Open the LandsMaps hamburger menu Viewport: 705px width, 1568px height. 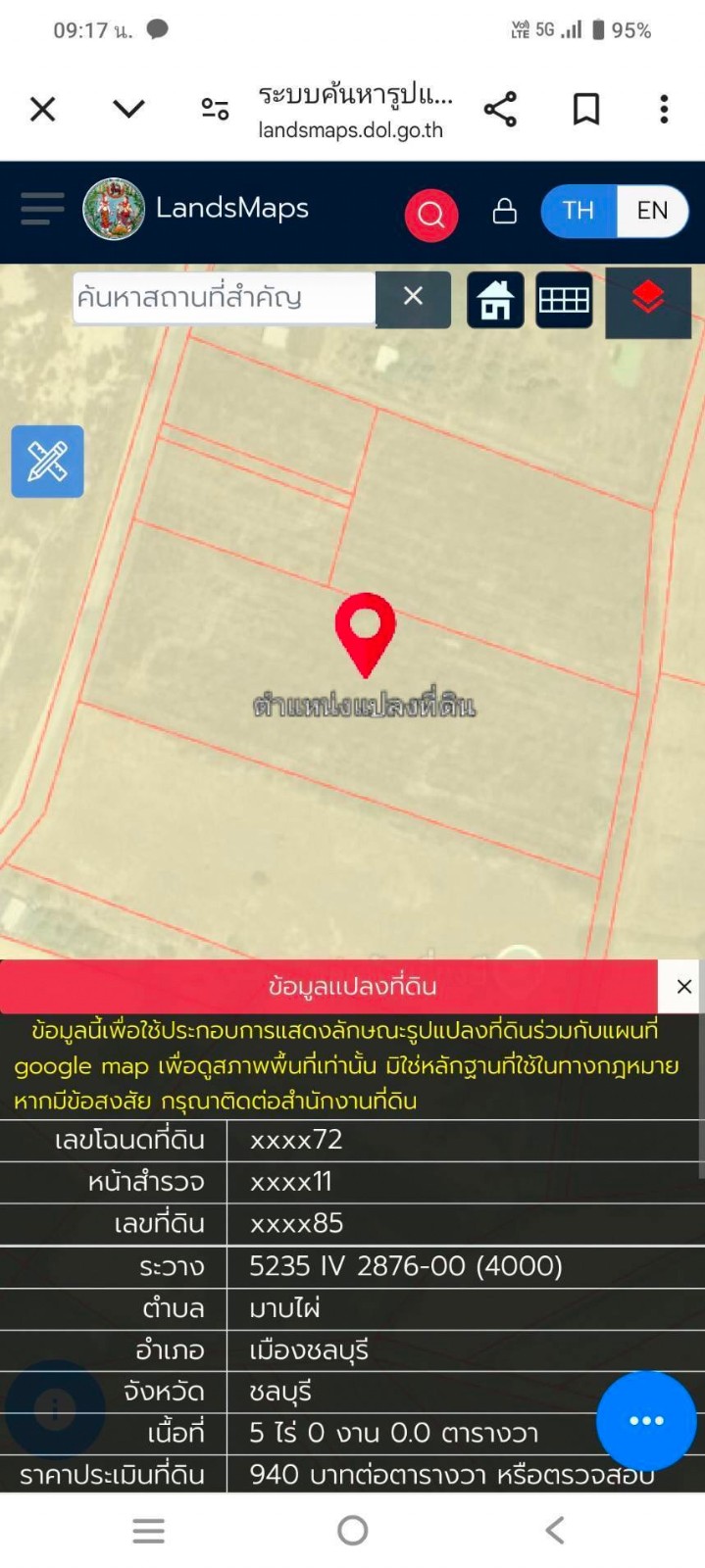[42, 209]
